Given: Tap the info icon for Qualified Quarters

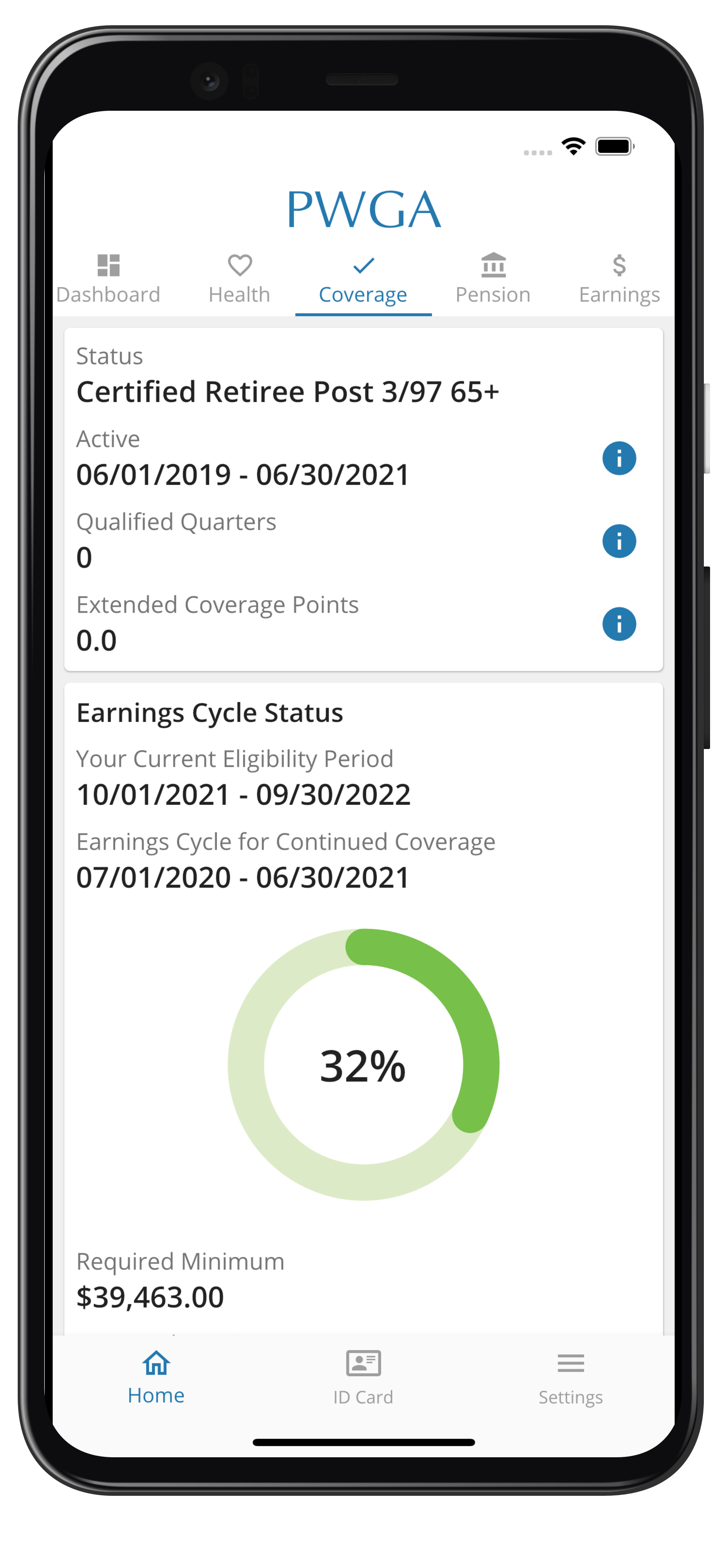Looking at the screenshot, I should coord(619,540).
